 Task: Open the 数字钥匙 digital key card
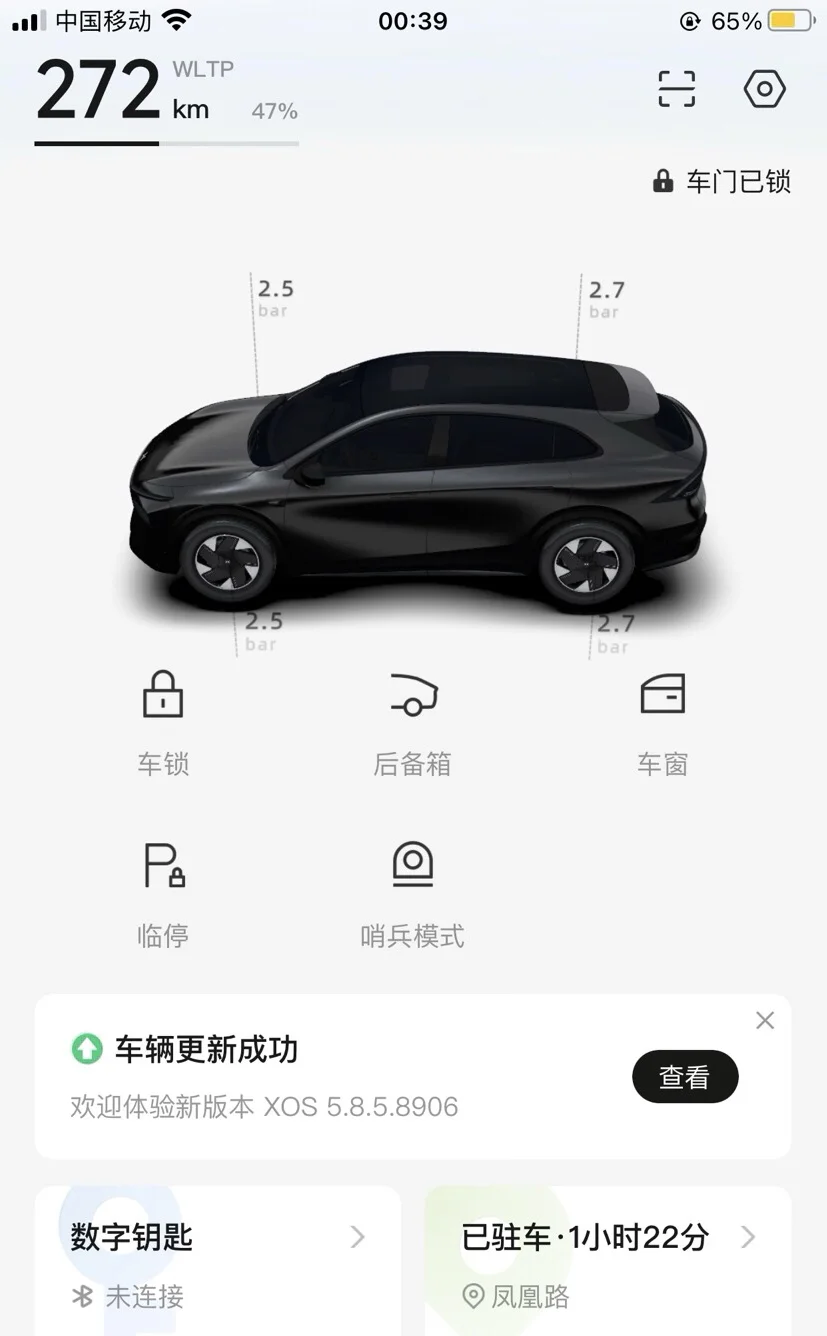(x=218, y=1262)
